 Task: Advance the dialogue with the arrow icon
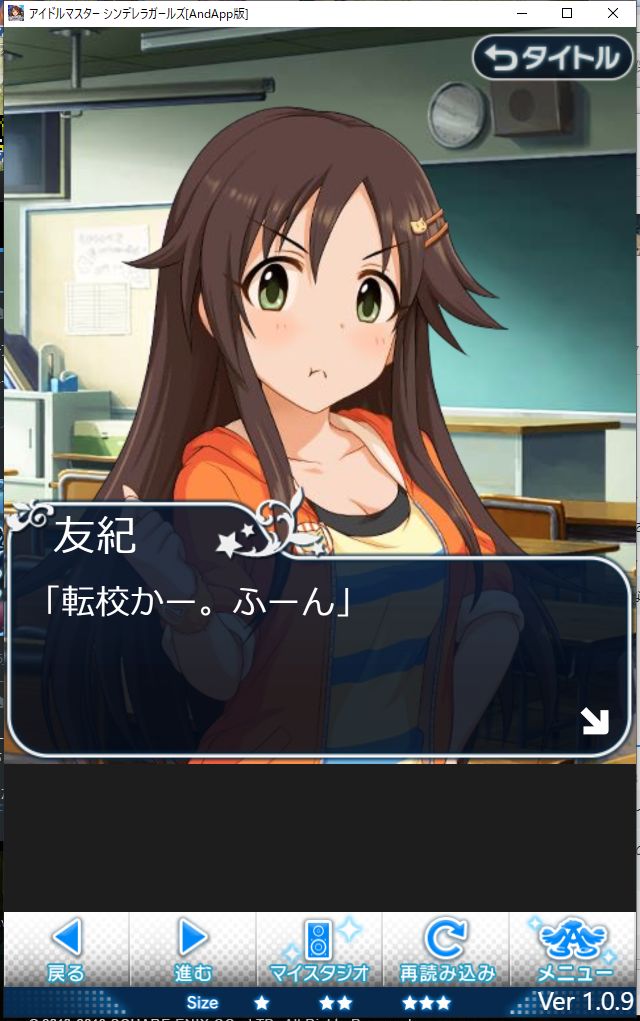coord(595,721)
